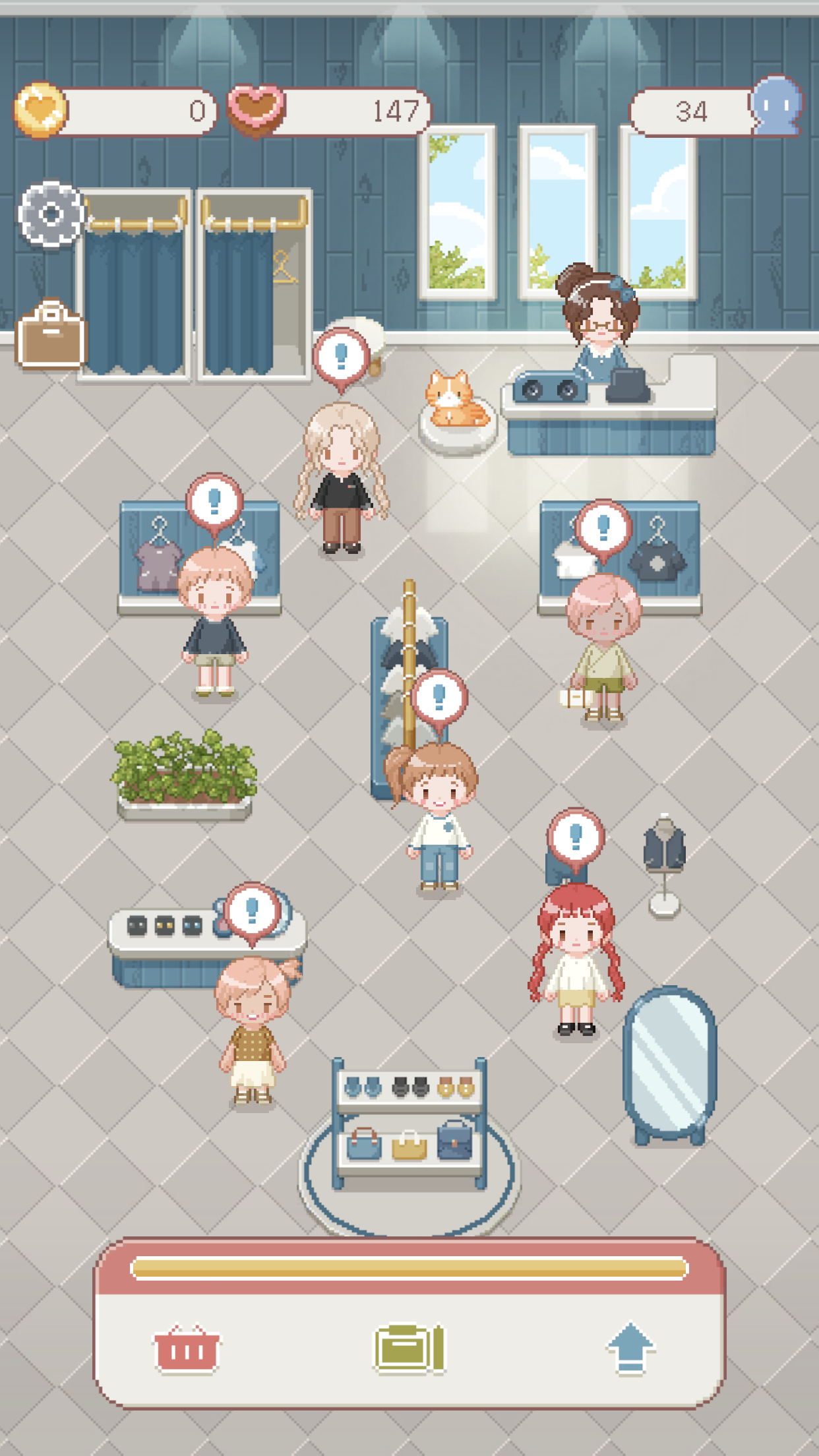The width and height of the screenshot is (819, 1456).
Task: Open the wardrobe icon at bottom center
Action: click(x=409, y=1345)
